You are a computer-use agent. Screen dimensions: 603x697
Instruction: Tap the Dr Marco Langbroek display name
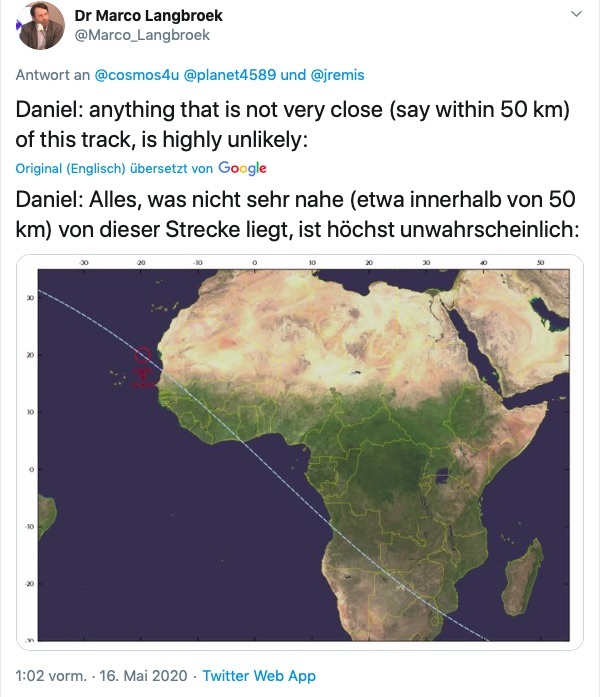point(148,15)
